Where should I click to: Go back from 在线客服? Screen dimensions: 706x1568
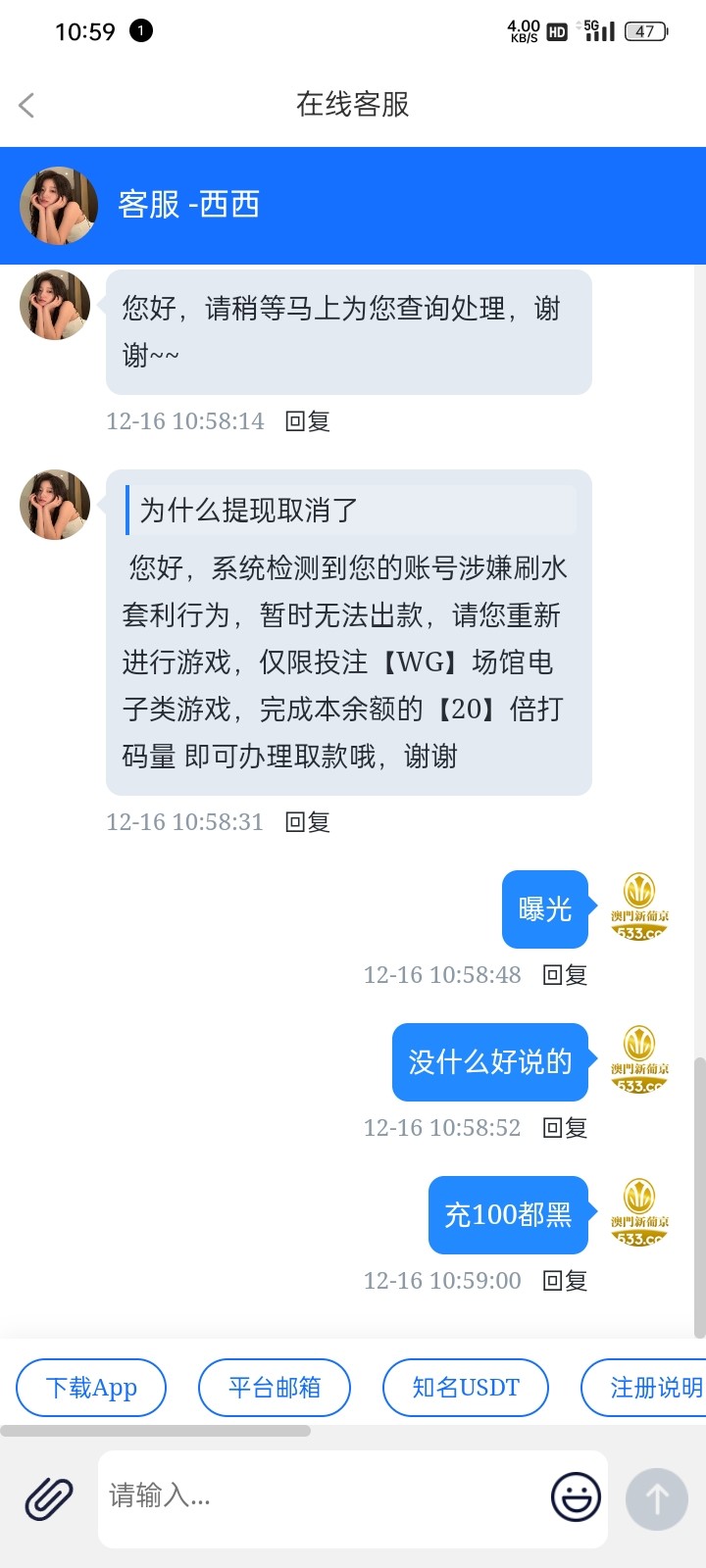(27, 105)
